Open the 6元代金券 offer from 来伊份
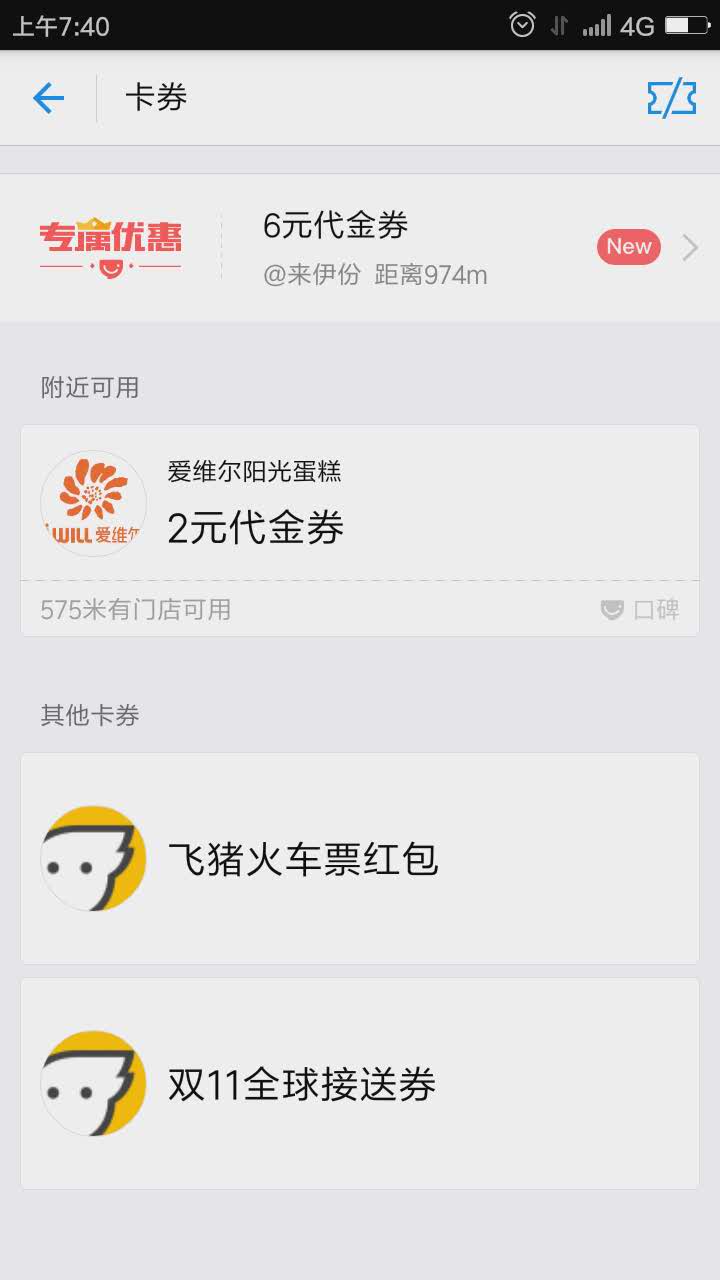Viewport: 720px width, 1280px height. tap(360, 247)
